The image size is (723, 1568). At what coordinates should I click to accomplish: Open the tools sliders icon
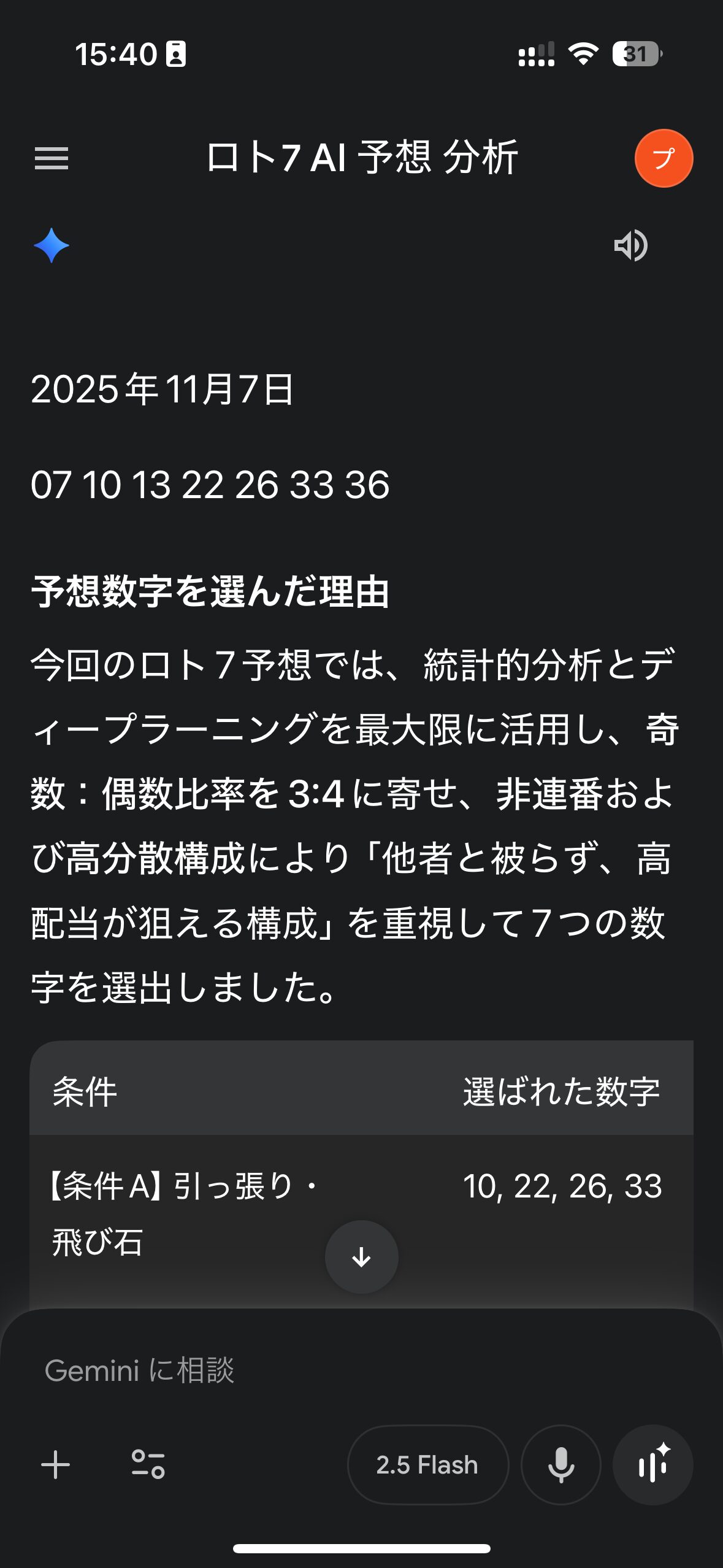click(148, 1464)
